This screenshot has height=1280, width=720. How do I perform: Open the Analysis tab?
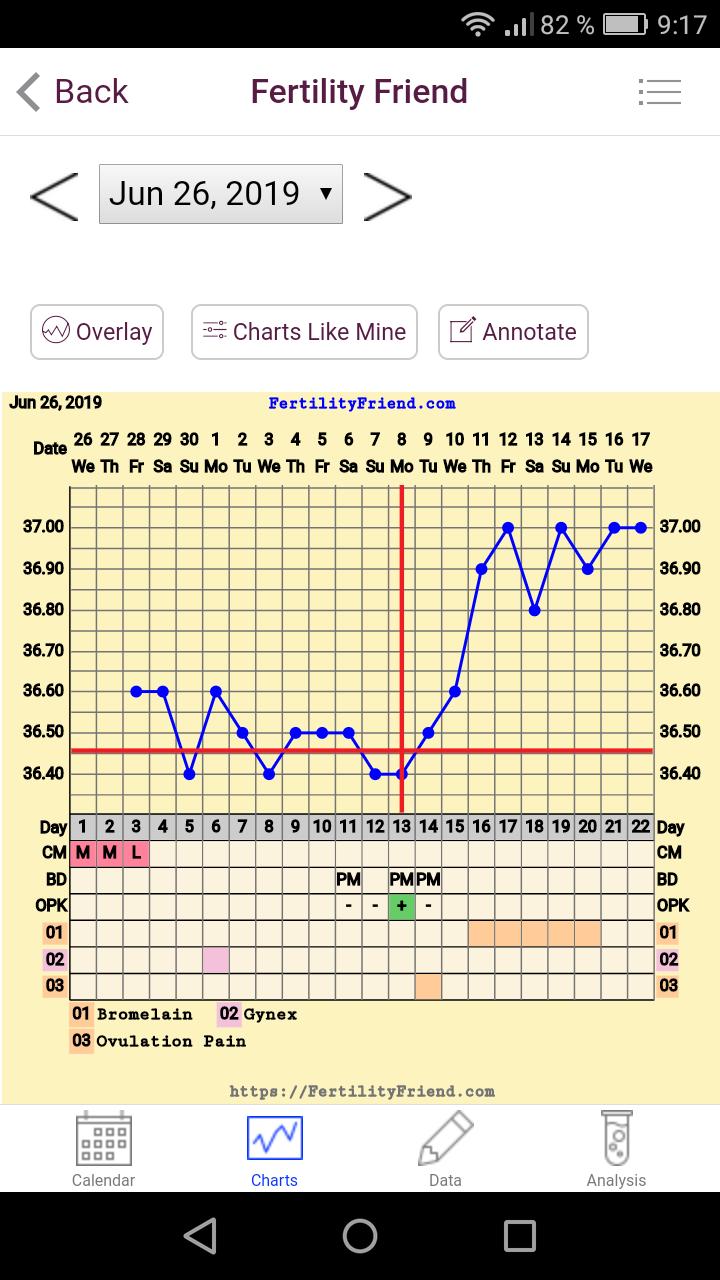616,1149
